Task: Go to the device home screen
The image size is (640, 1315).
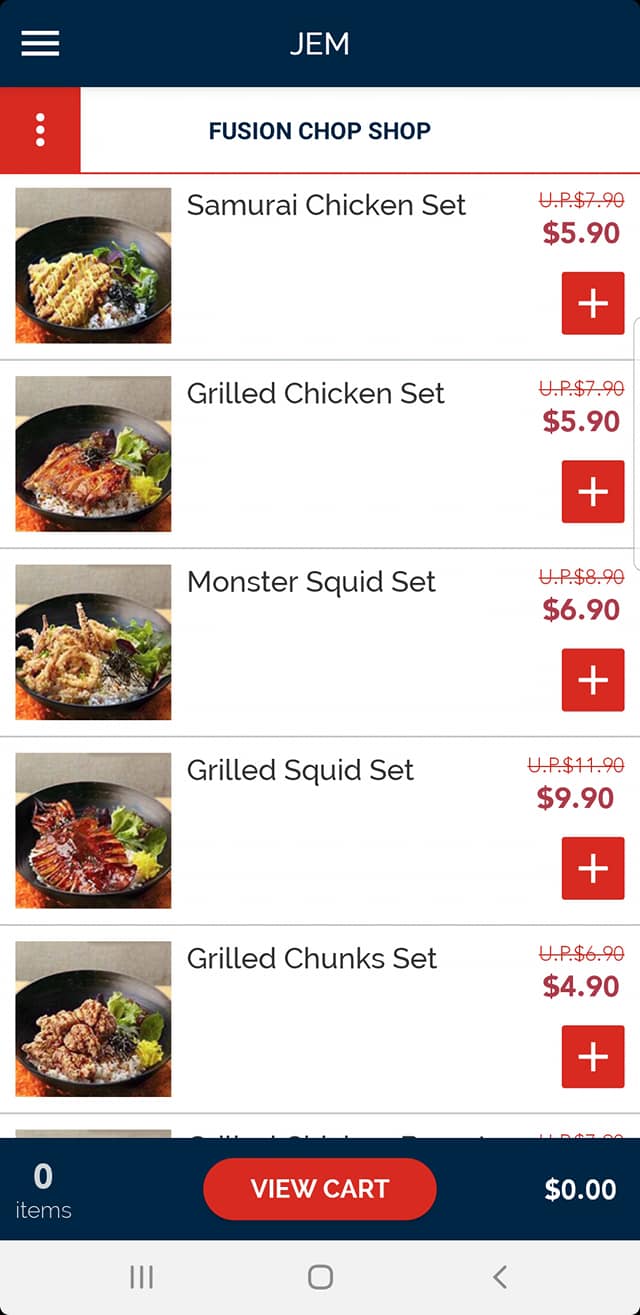Action: (320, 1277)
